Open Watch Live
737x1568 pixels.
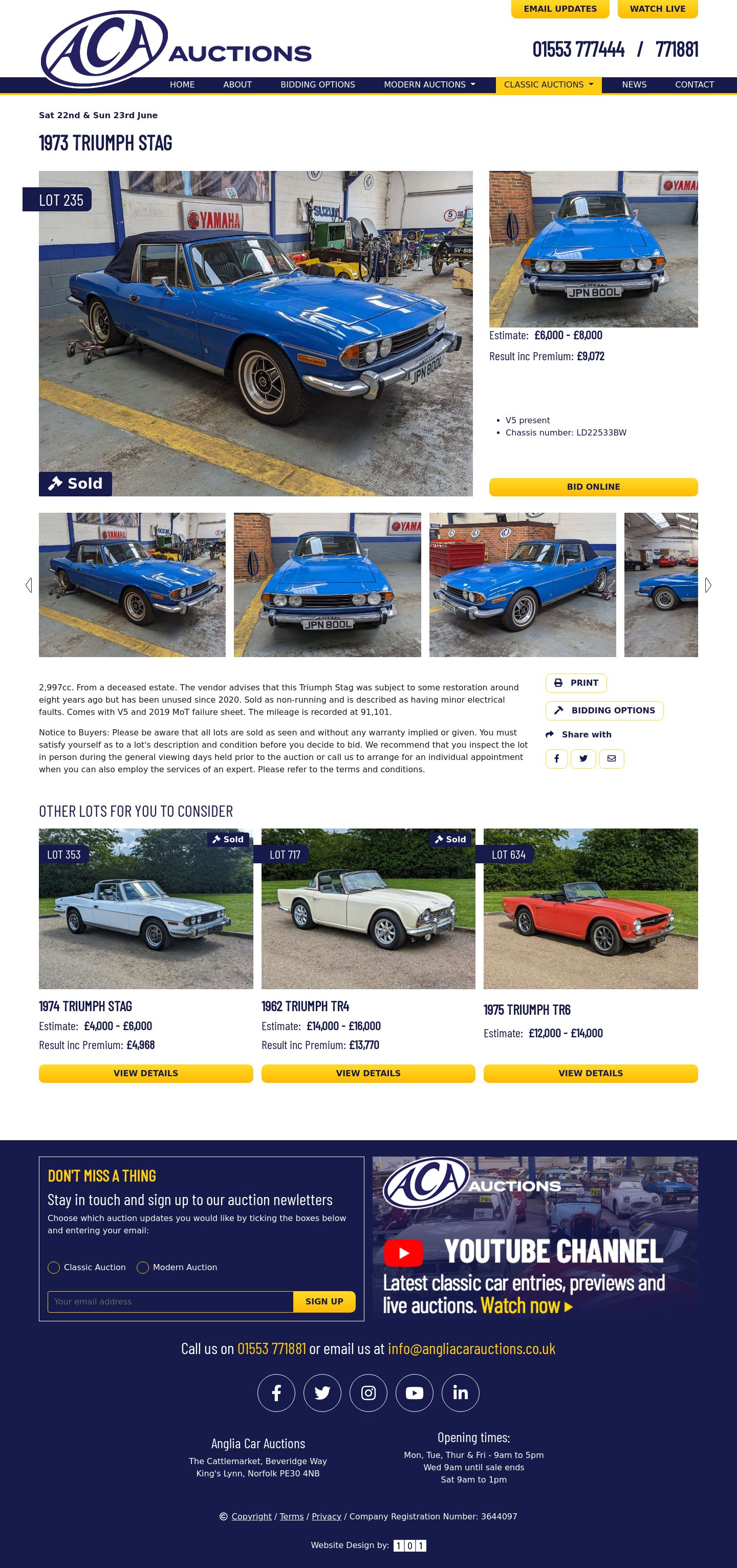pos(657,9)
